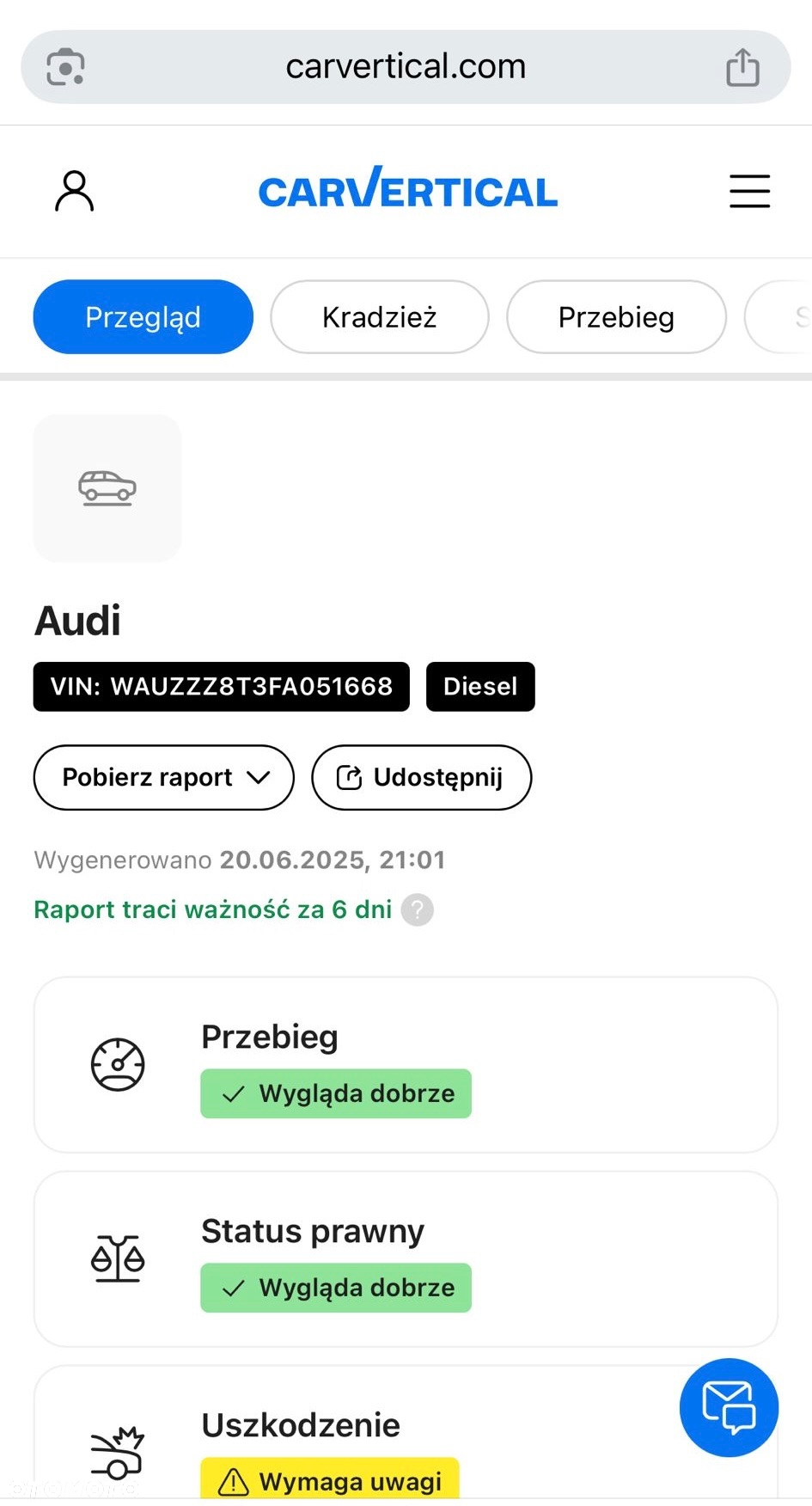
Task: Open the Status prawny card
Action: [406, 1258]
